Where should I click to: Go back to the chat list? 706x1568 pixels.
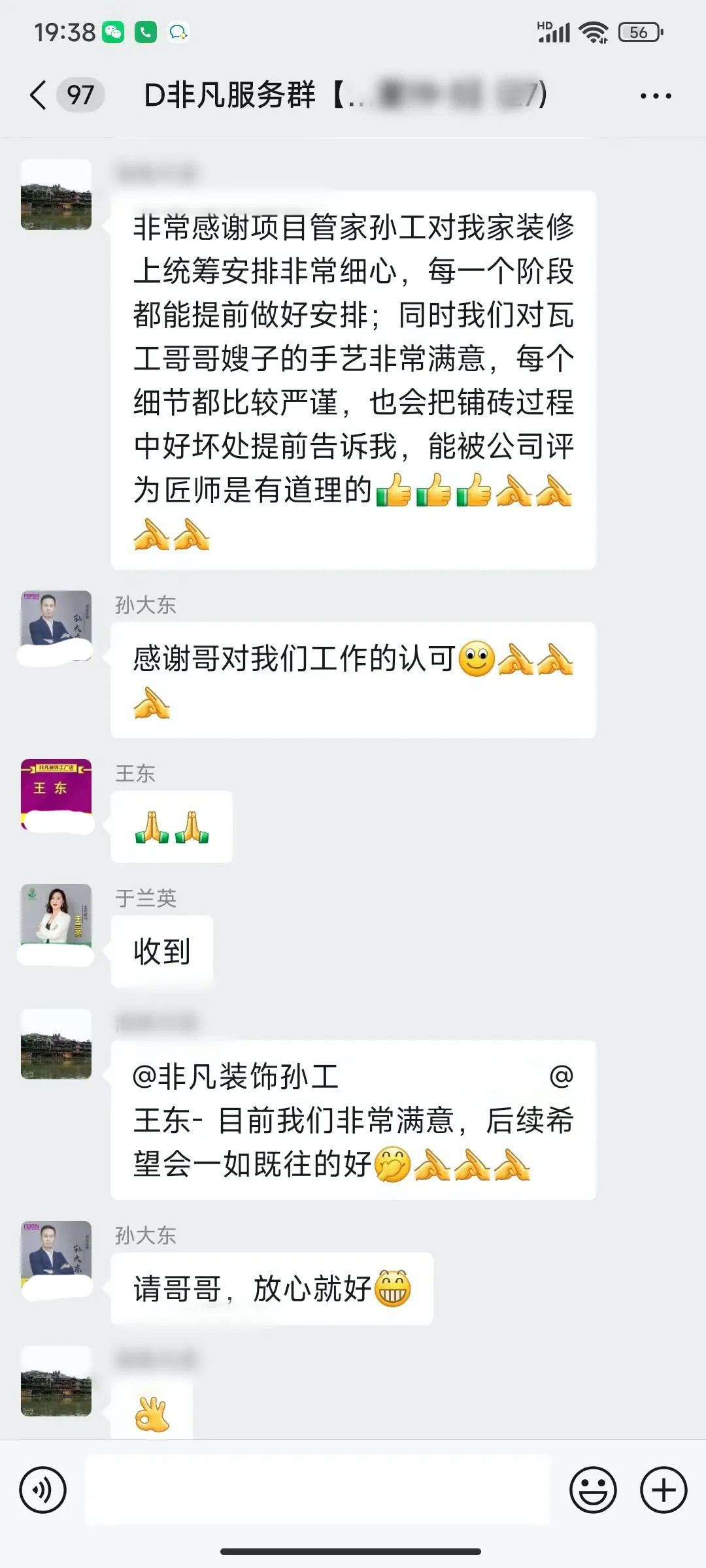click(39, 95)
